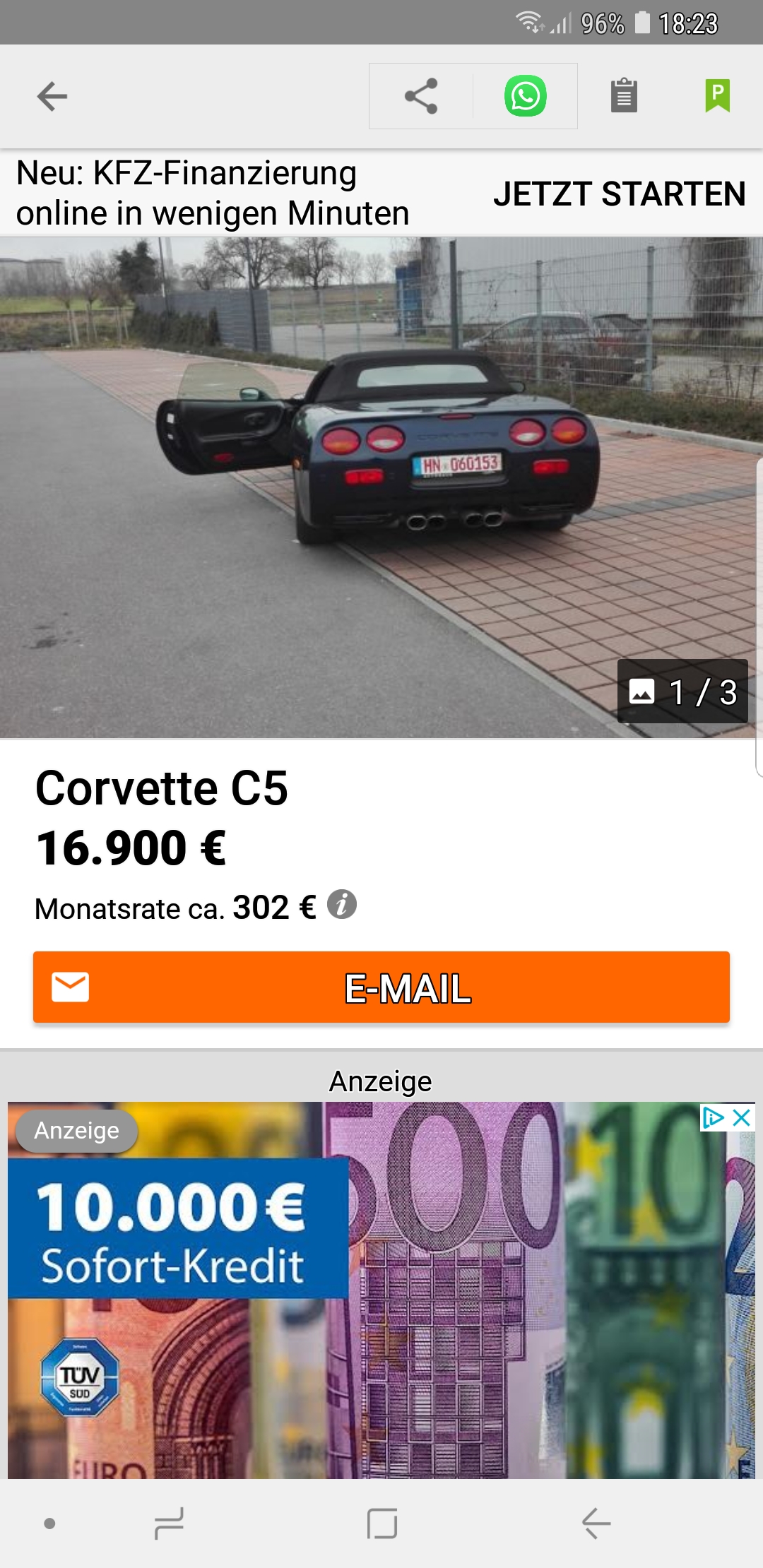763x1568 pixels.
Task: Open the Sofort-Kredit advertisement
Action: point(381,1293)
